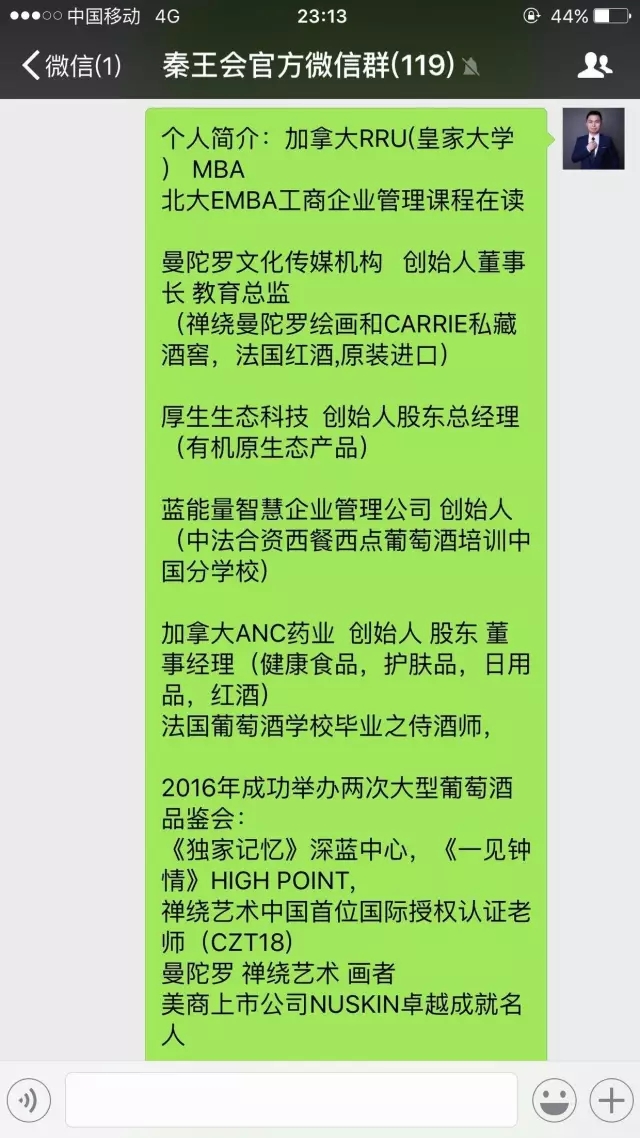Image resolution: width=640 pixels, height=1138 pixels.
Task: Tap the sender's profile avatar
Action: [x=594, y=139]
